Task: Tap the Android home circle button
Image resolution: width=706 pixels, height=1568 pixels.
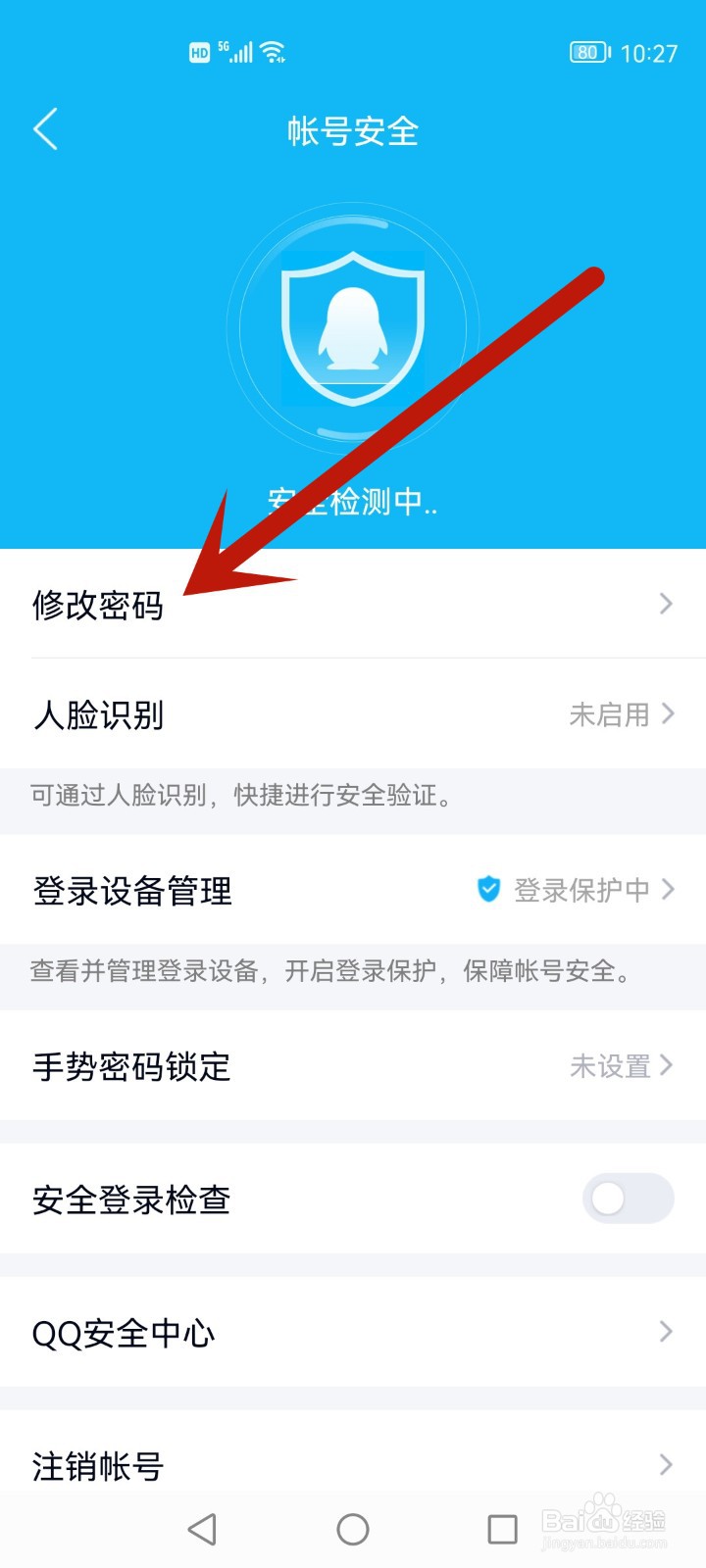Action: click(353, 1528)
